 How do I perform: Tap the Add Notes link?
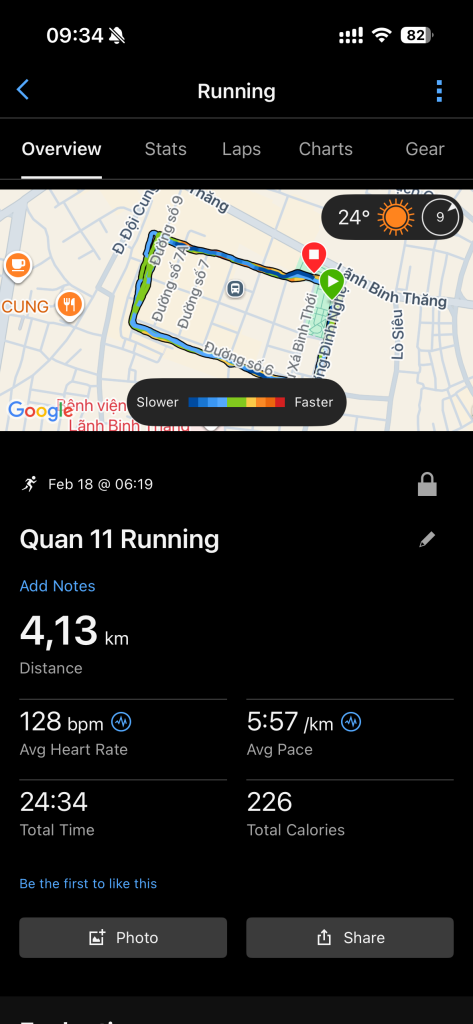click(x=57, y=586)
